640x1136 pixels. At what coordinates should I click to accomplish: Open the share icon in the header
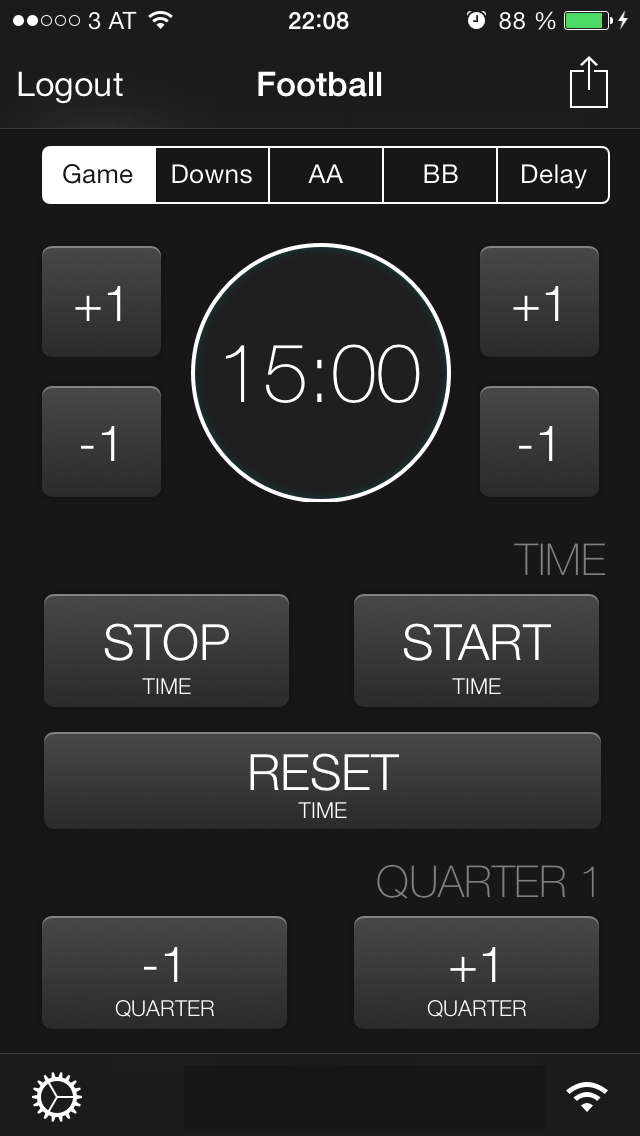point(589,83)
